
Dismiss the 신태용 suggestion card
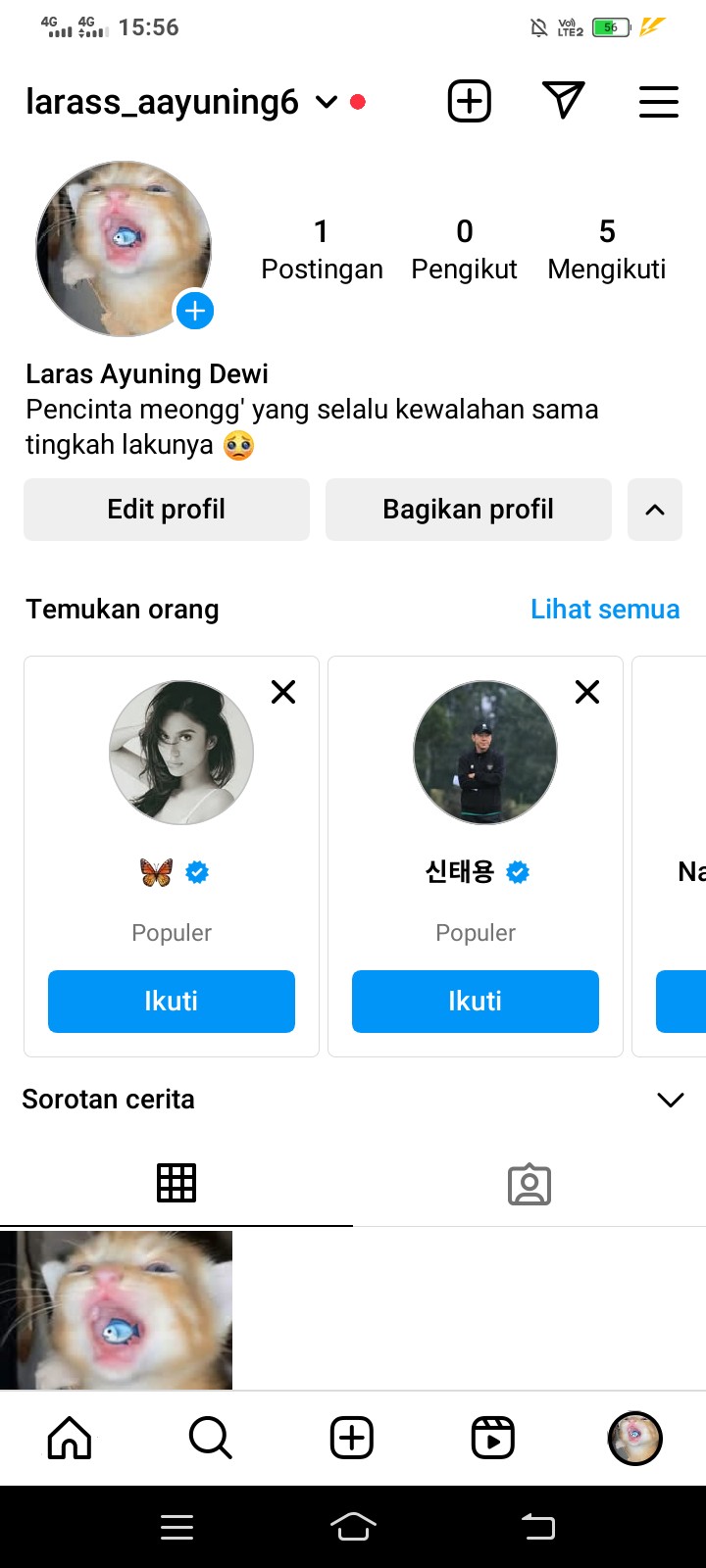[x=587, y=692]
